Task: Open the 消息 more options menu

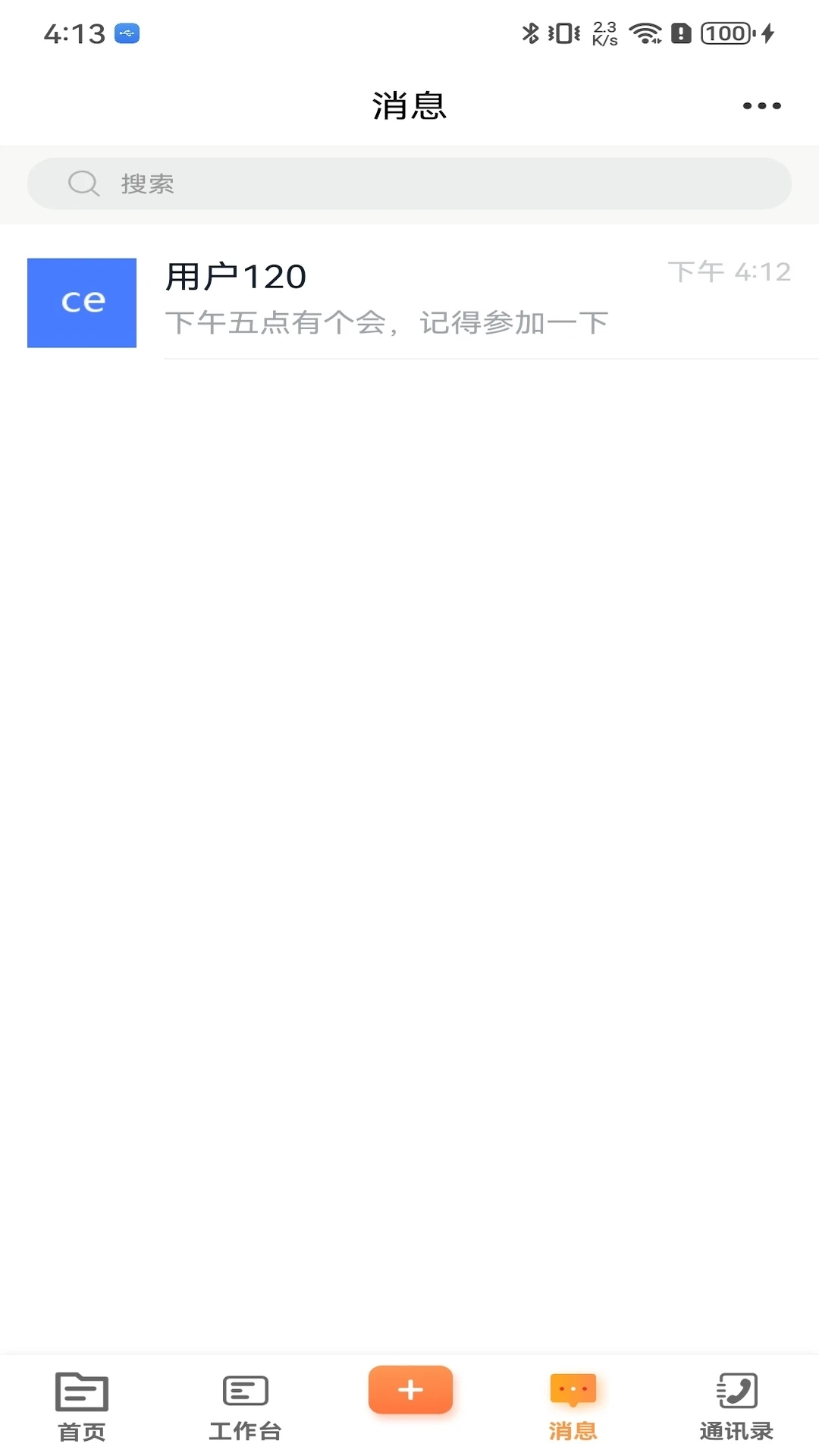Action: tap(761, 106)
